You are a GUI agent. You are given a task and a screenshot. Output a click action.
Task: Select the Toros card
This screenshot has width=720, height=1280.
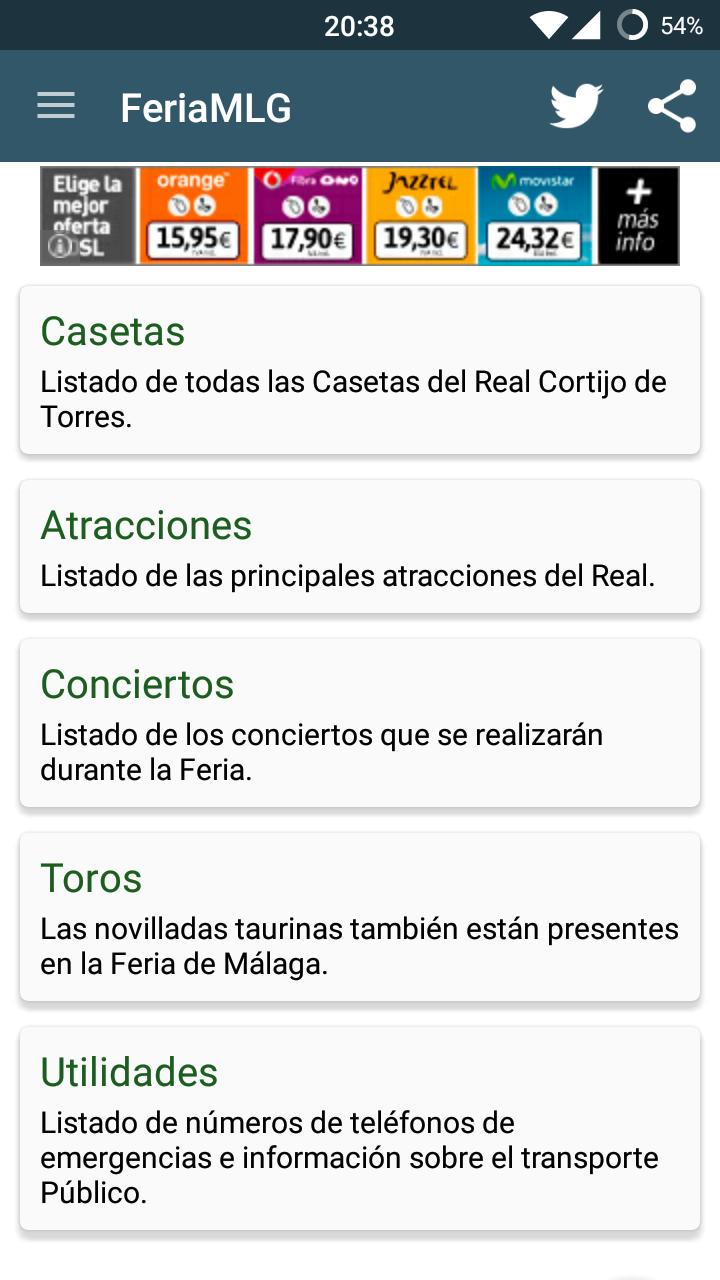[360, 917]
